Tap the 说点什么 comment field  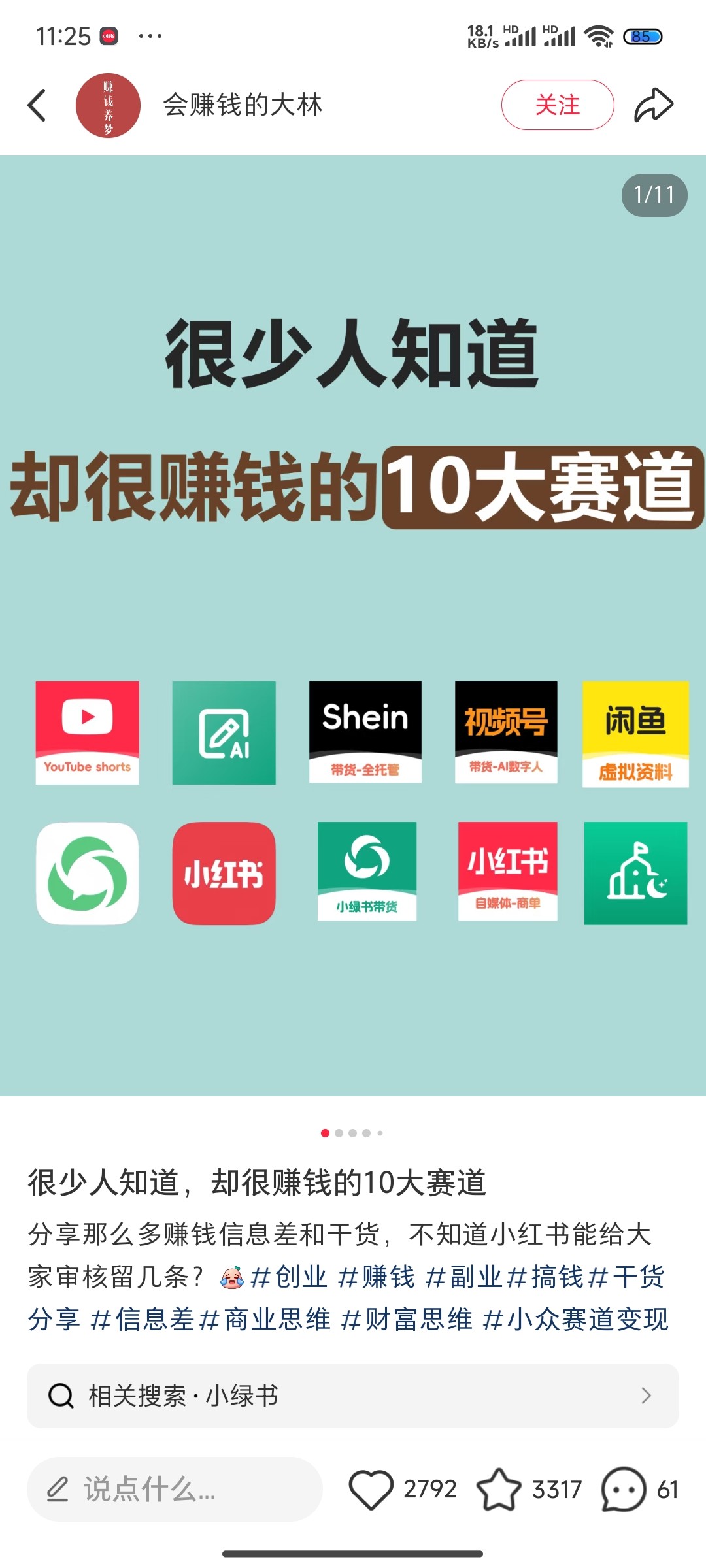[x=175, y=1490]
